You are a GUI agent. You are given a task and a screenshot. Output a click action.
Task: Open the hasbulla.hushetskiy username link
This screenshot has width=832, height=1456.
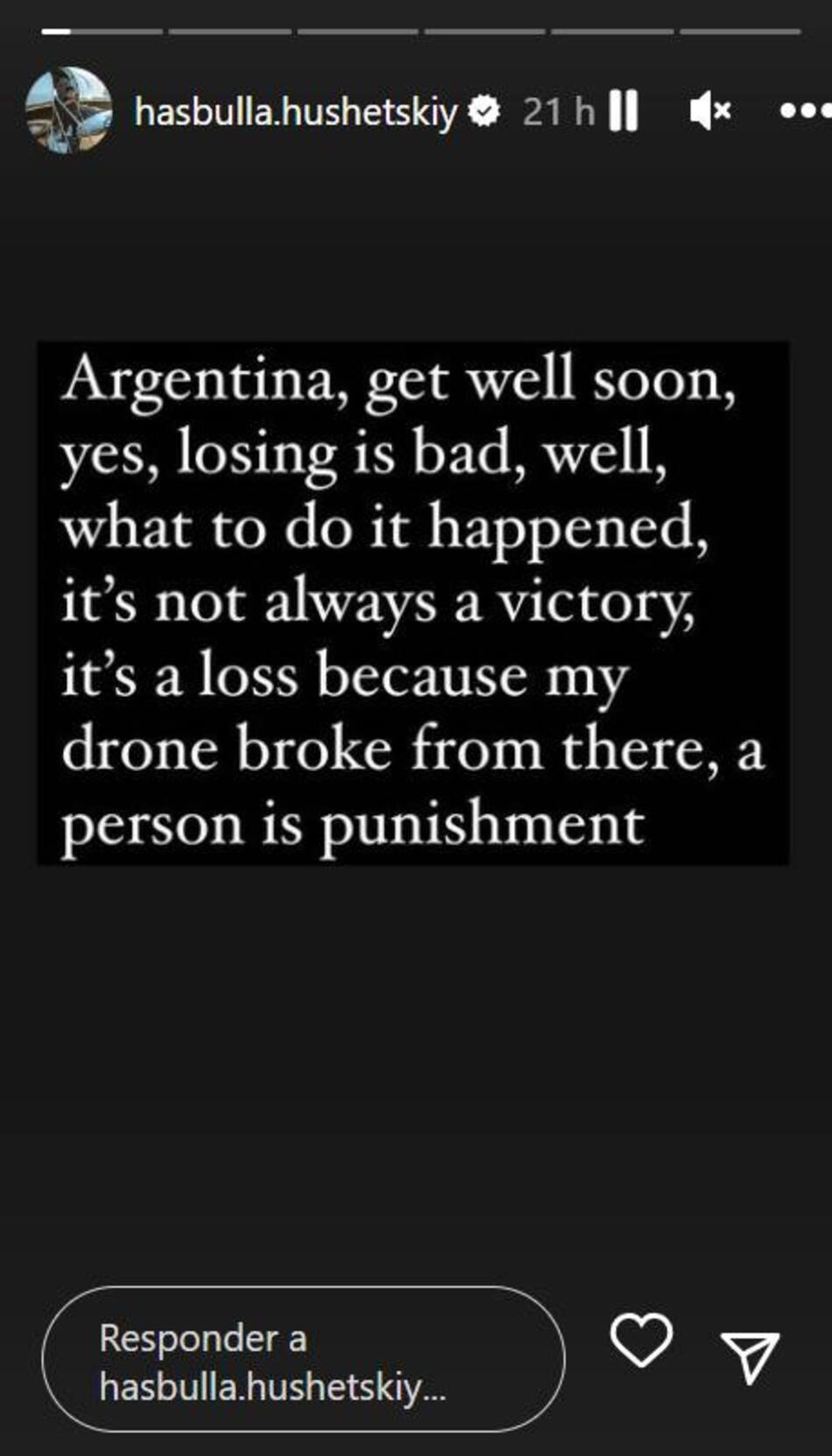click(295, 111)
